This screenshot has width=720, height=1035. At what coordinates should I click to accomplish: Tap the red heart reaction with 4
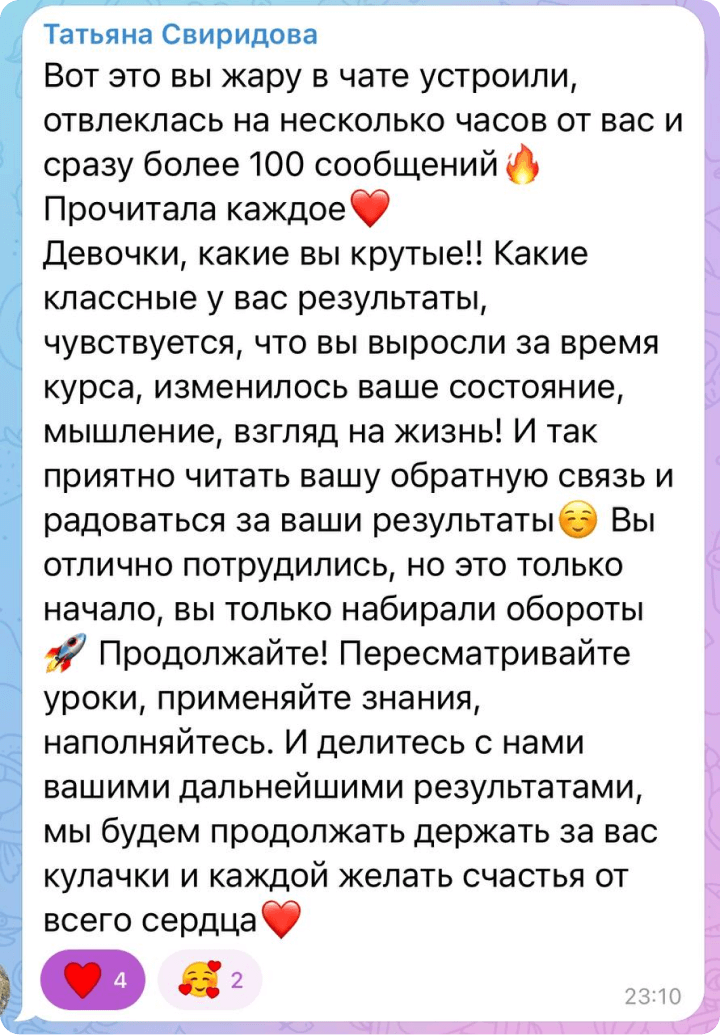(x=93, y=980)
